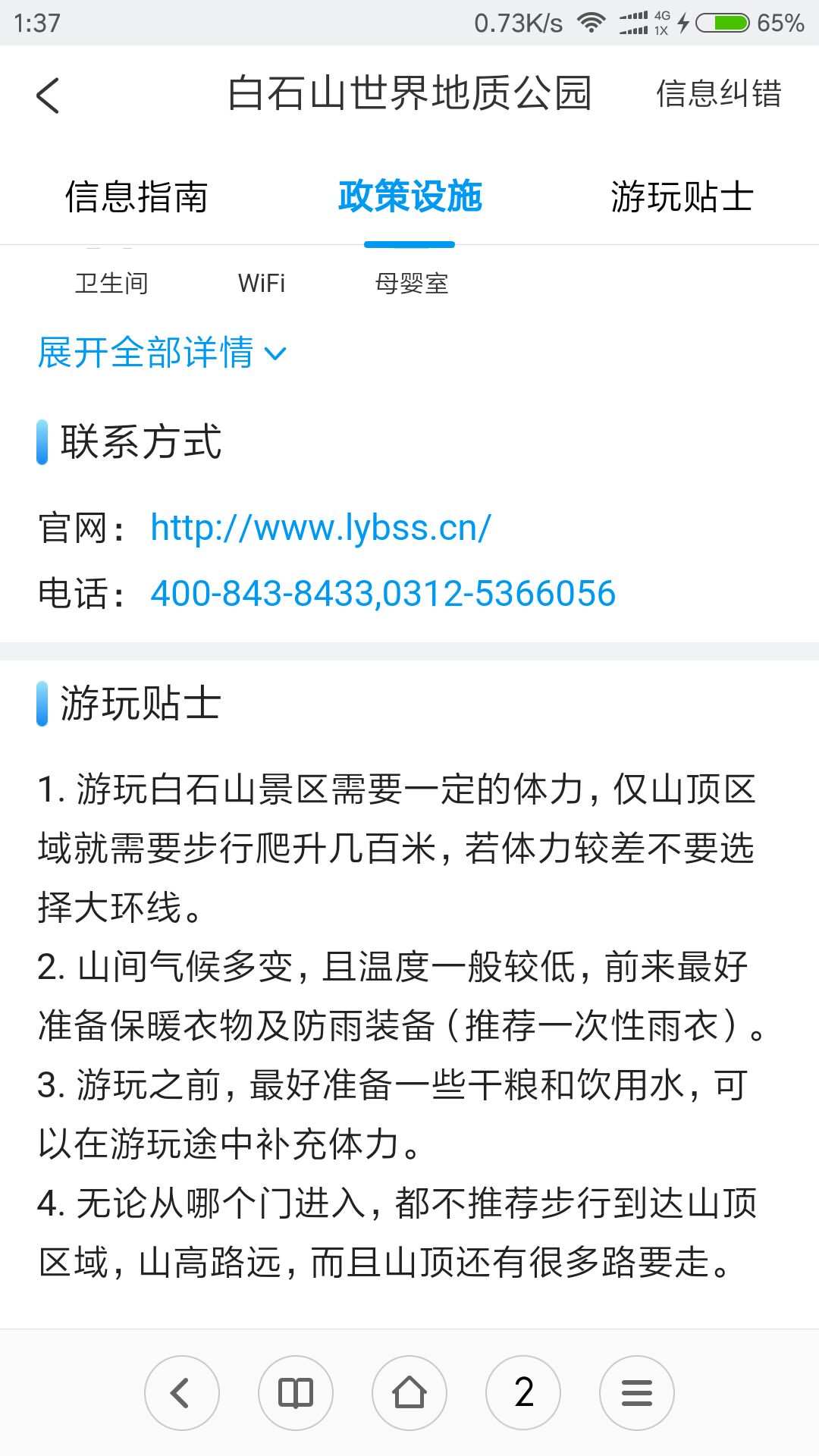Open 信息纠错 to report wrong info
The height and width of the screenshot is (1456, 819).
click(x=717, y=94)
